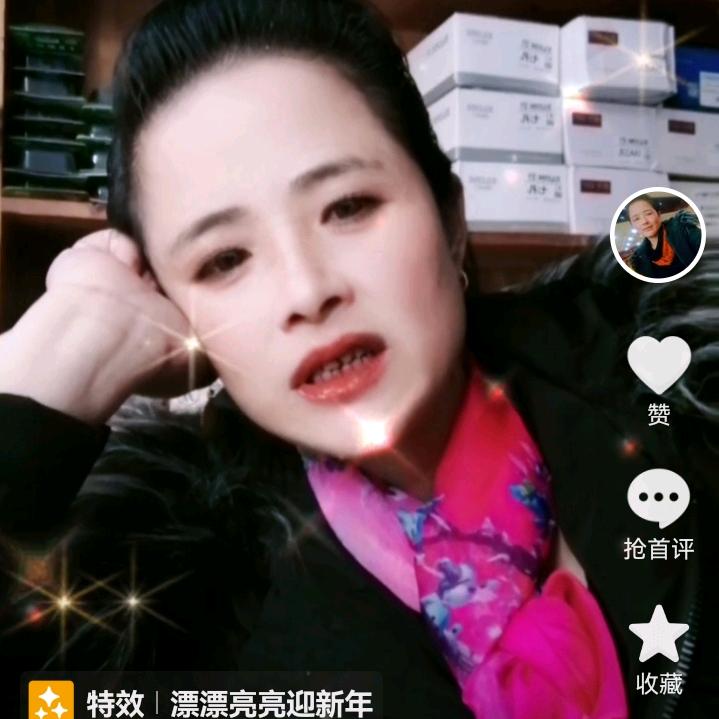Like this video with the heart
This screenshot has height=719, width=719.
coord(658,364)
